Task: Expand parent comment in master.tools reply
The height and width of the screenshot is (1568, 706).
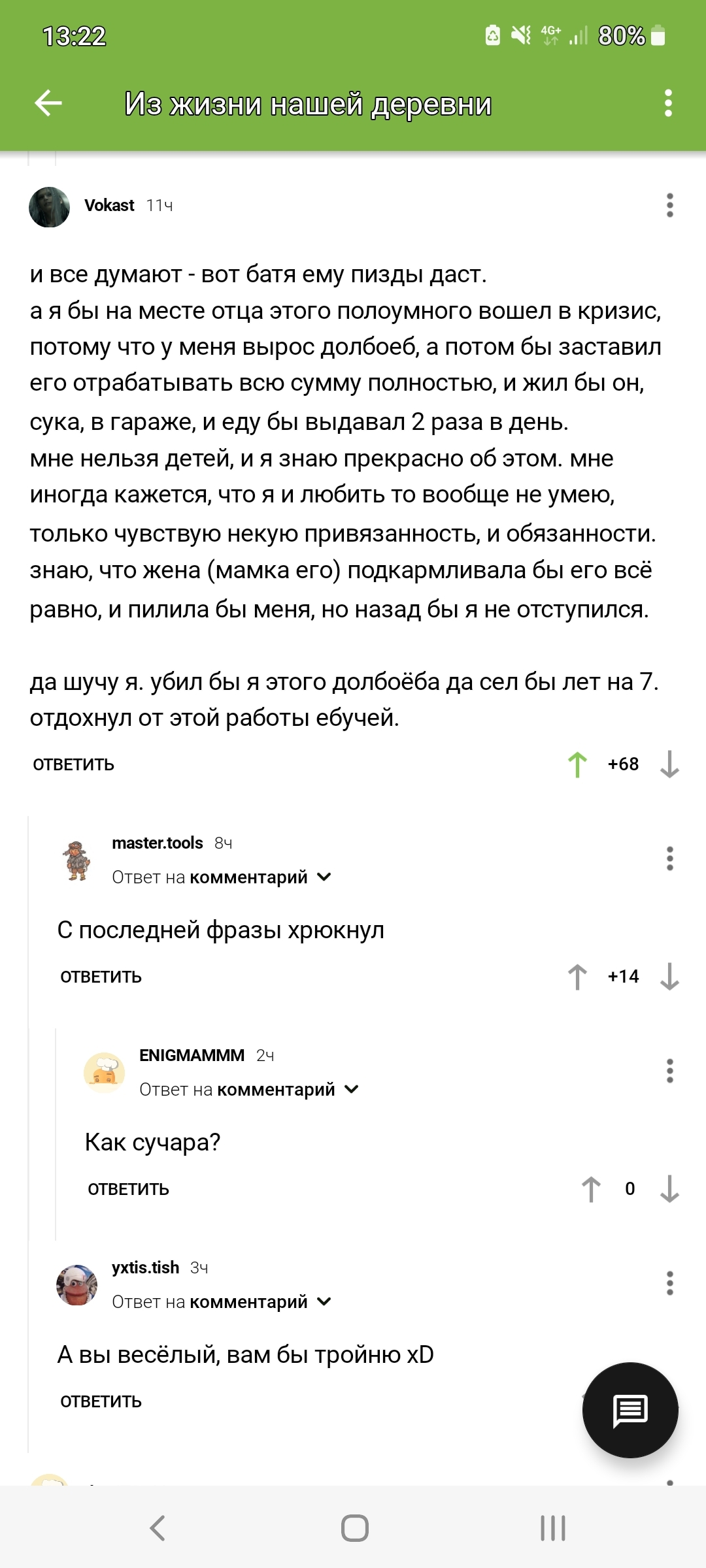Action: pos(324,877)
